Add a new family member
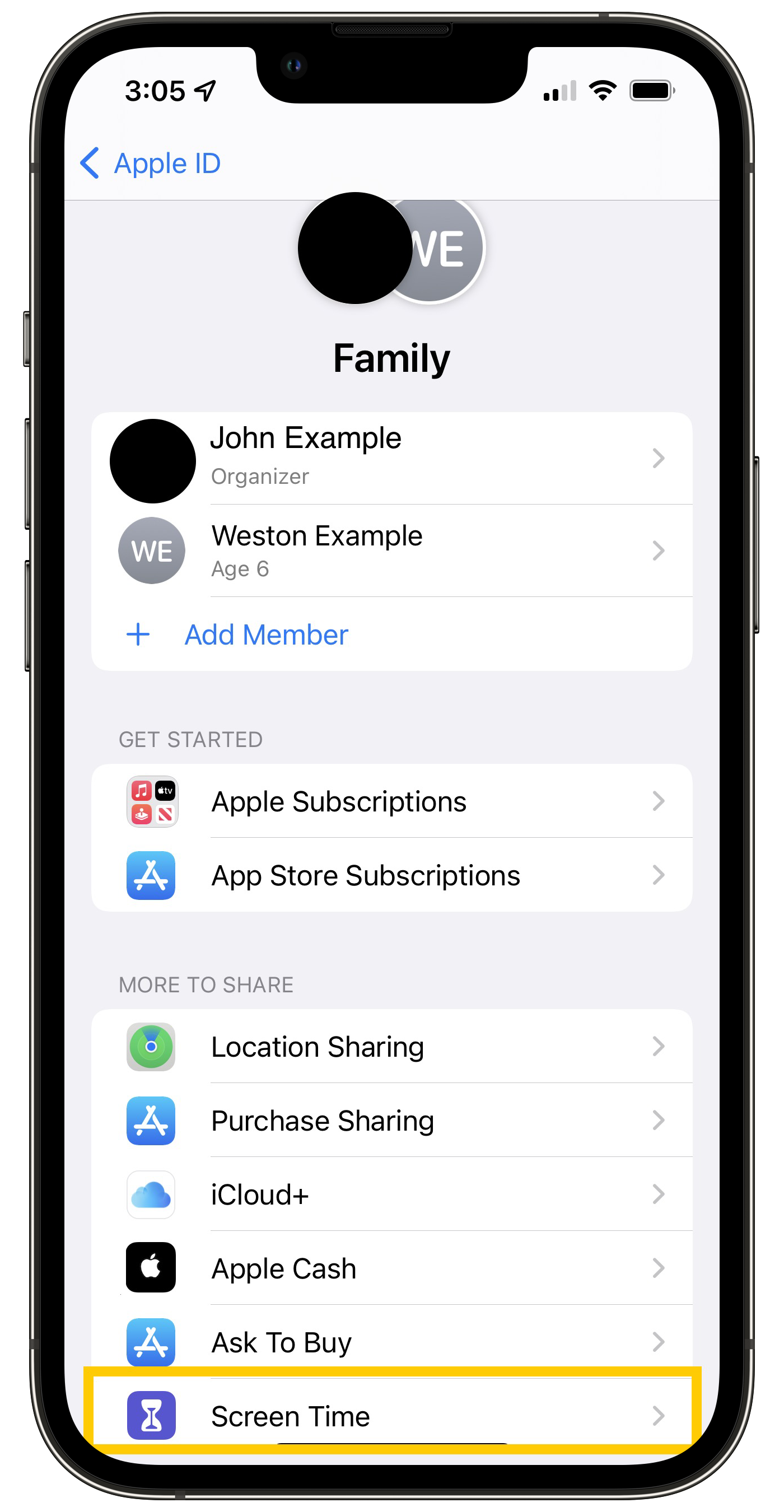Screen dimensions: 784x1512 click(x=266, y=634)
